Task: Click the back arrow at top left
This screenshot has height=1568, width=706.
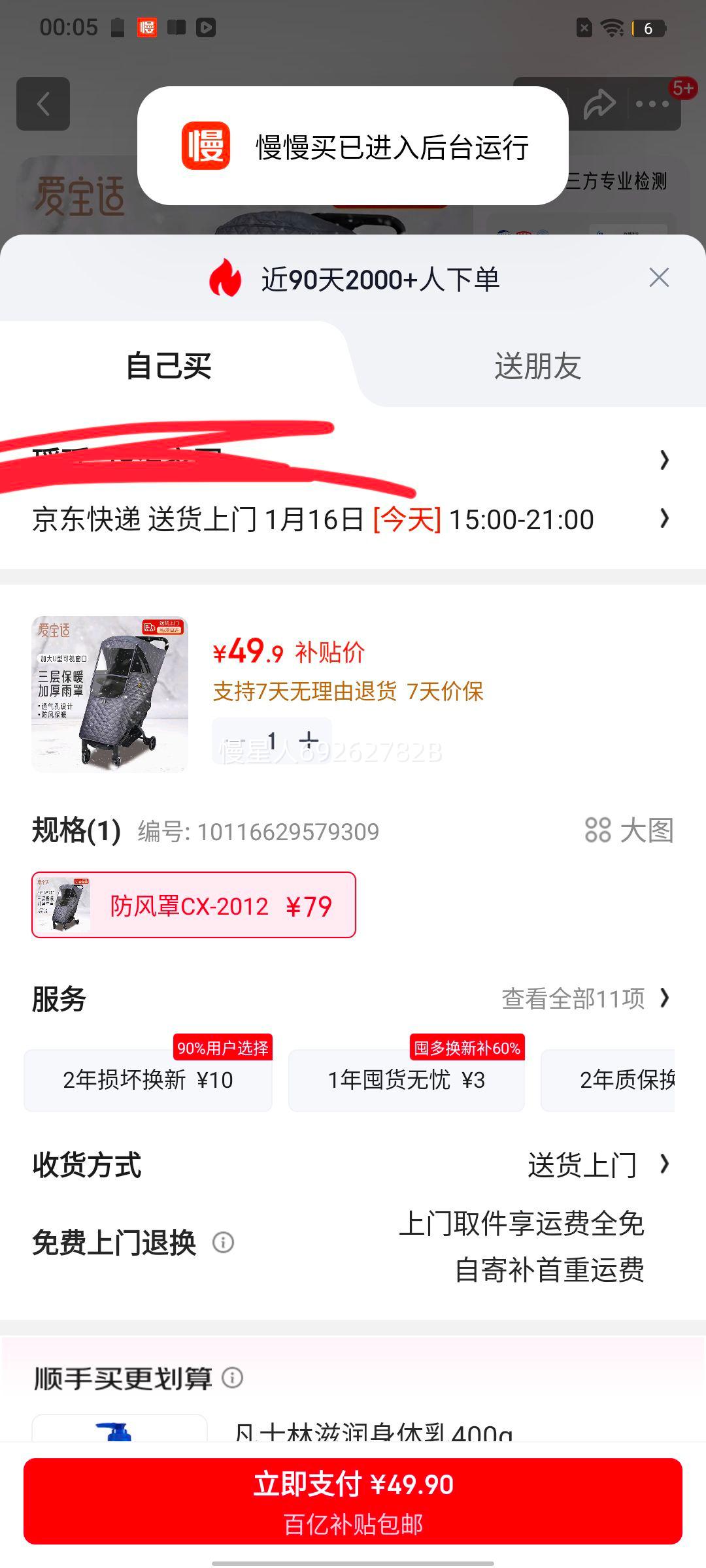Action: 43,105
